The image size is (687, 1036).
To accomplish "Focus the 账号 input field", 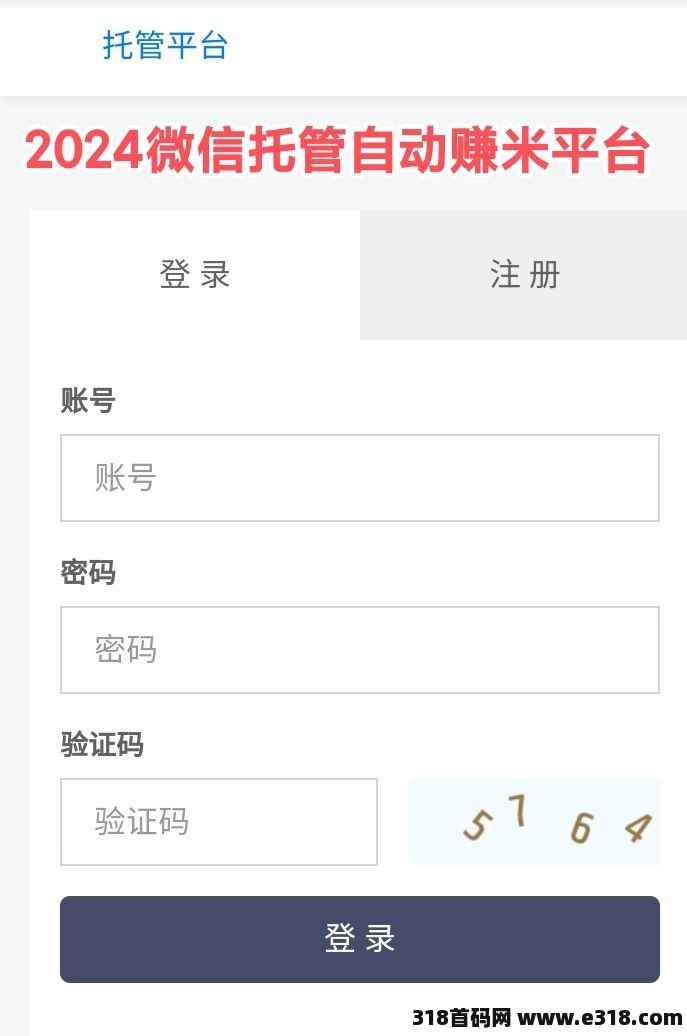I will click(359, 478).
